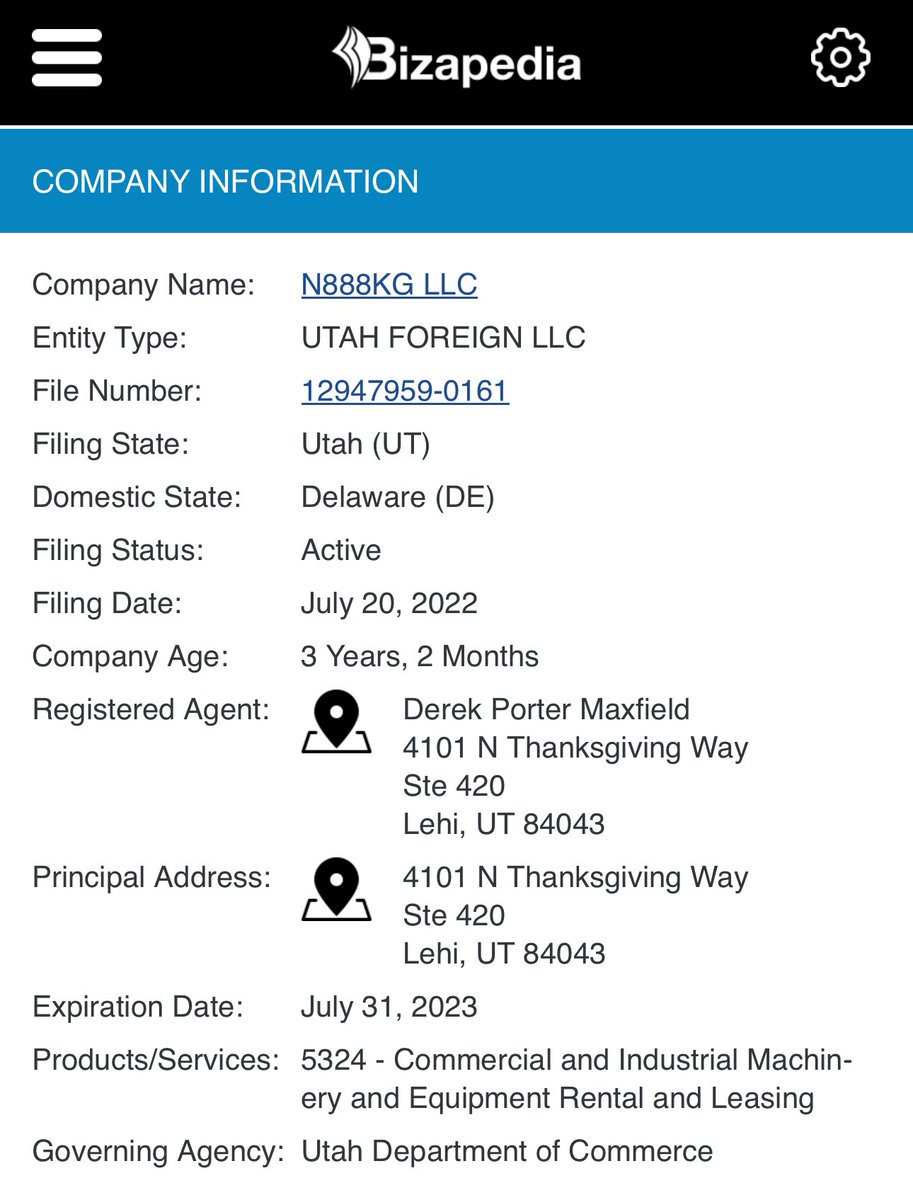Show Registered Agent address on map
This screenshot has width=913, height=1200.
(336, 721)
